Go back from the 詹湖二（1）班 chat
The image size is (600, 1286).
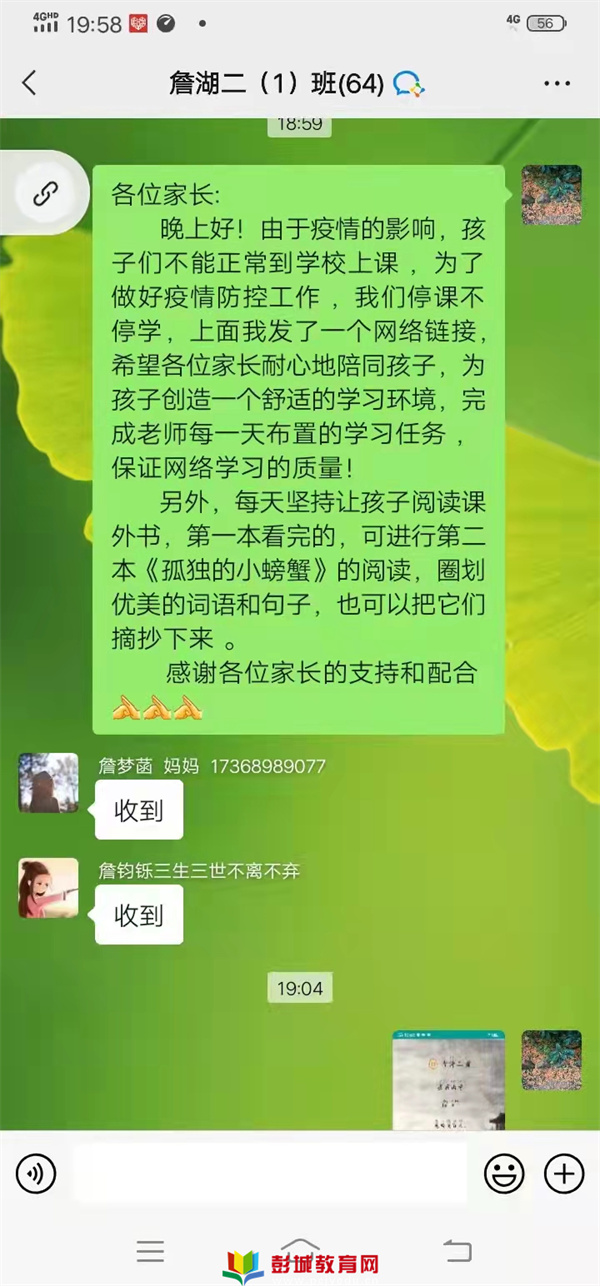click(x=29, y=83)
